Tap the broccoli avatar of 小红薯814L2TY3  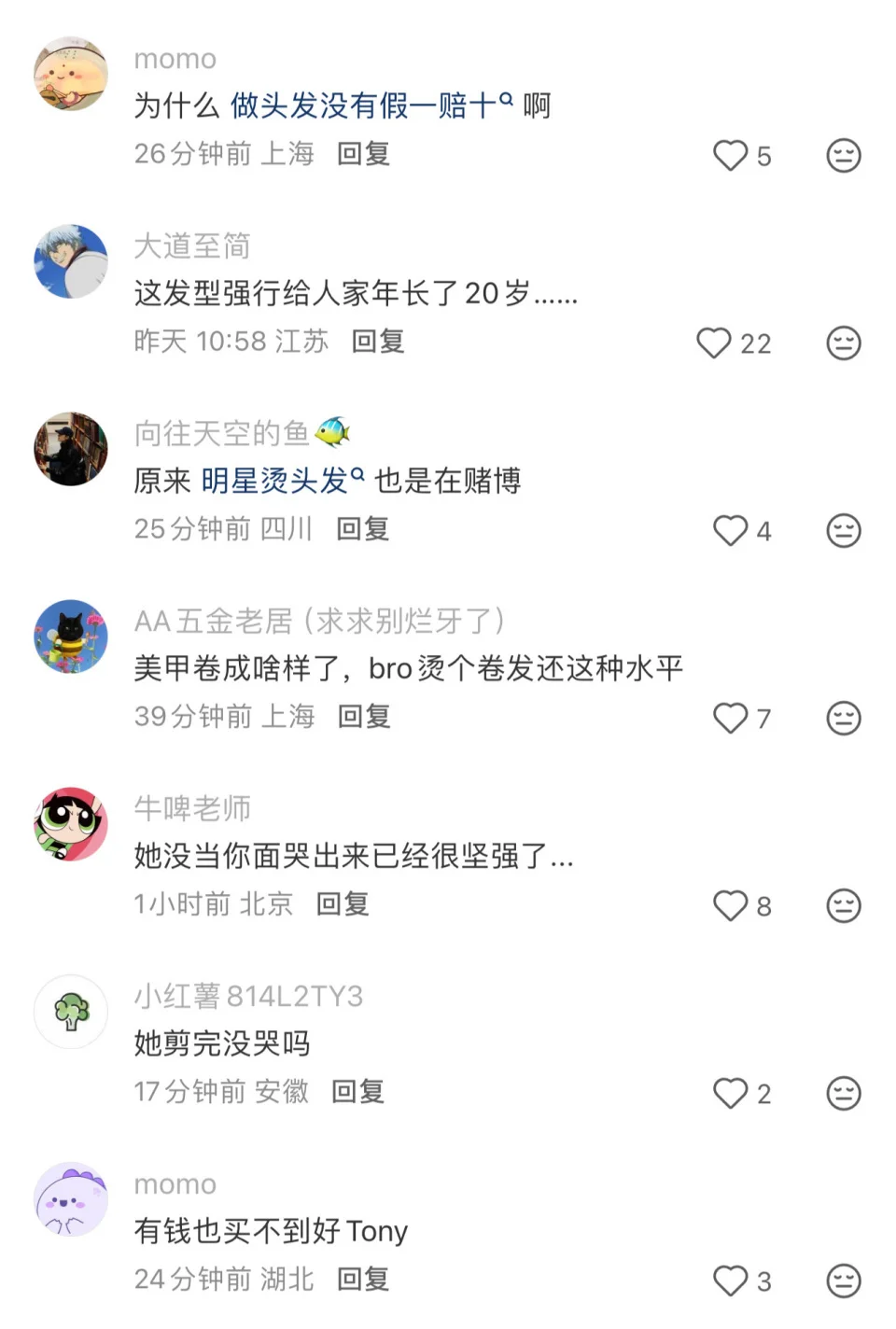click(70, 1011)
